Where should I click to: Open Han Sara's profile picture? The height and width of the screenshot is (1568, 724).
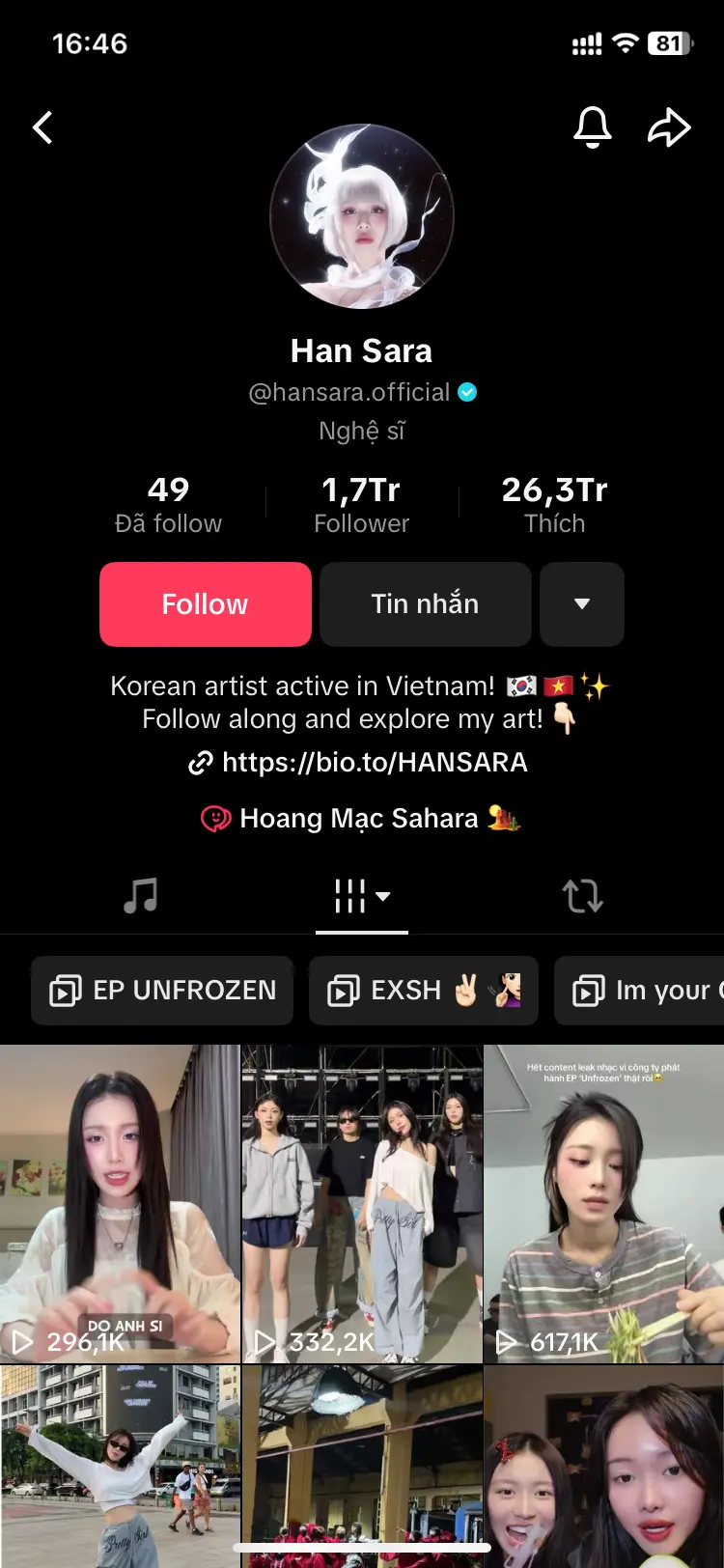362,216
